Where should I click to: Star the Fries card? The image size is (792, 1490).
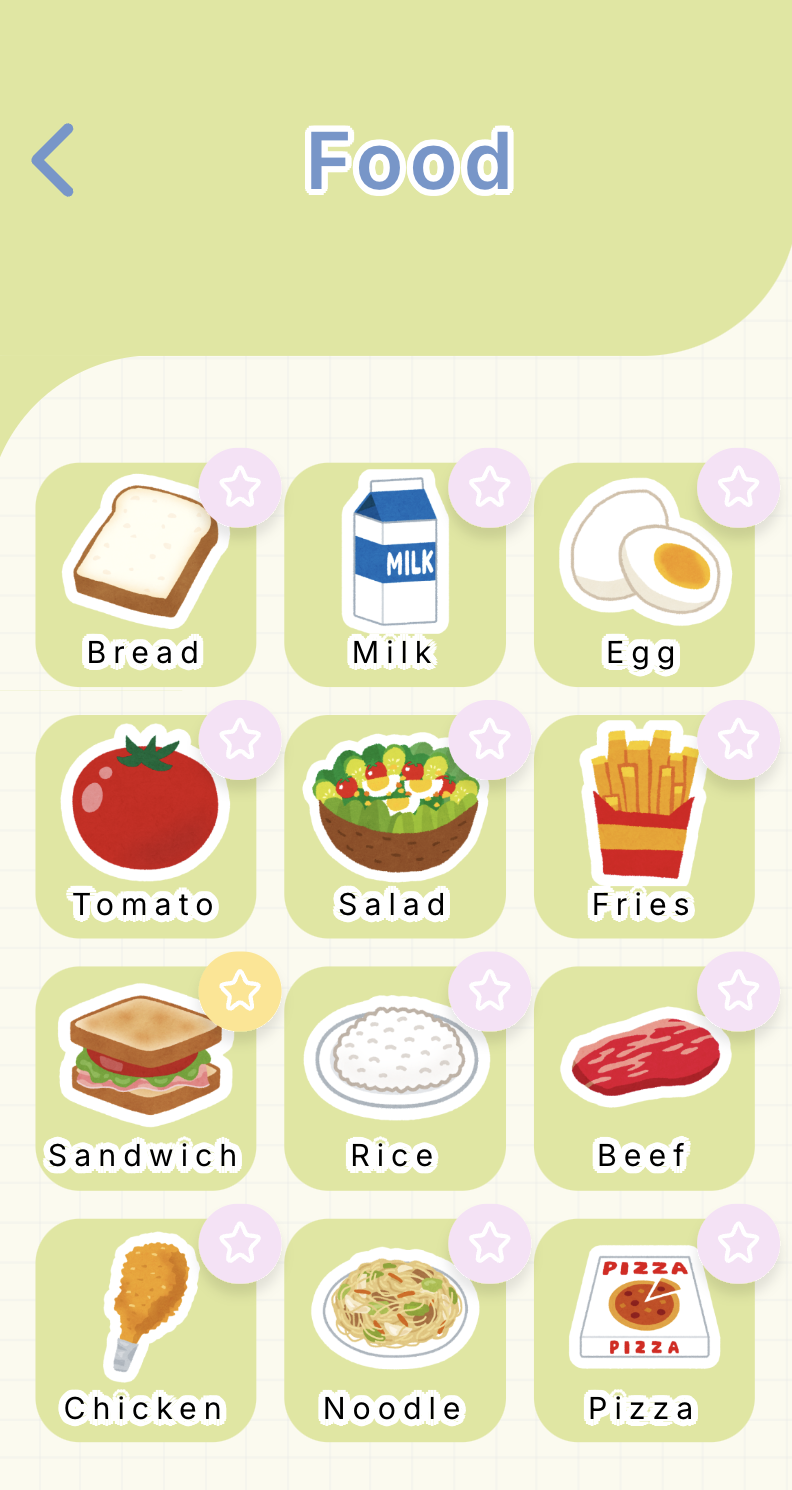(x=739, y=739)
